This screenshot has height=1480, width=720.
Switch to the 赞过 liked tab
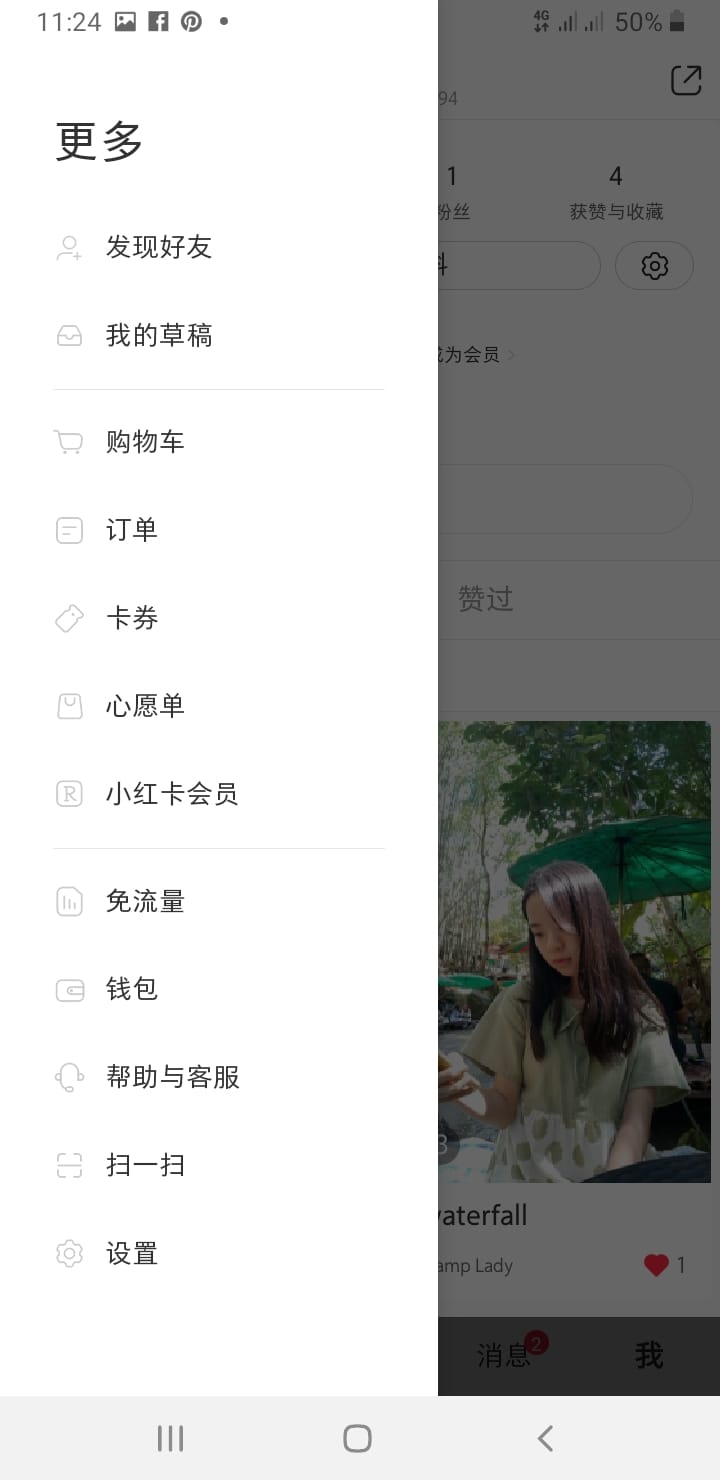(486, 599)
